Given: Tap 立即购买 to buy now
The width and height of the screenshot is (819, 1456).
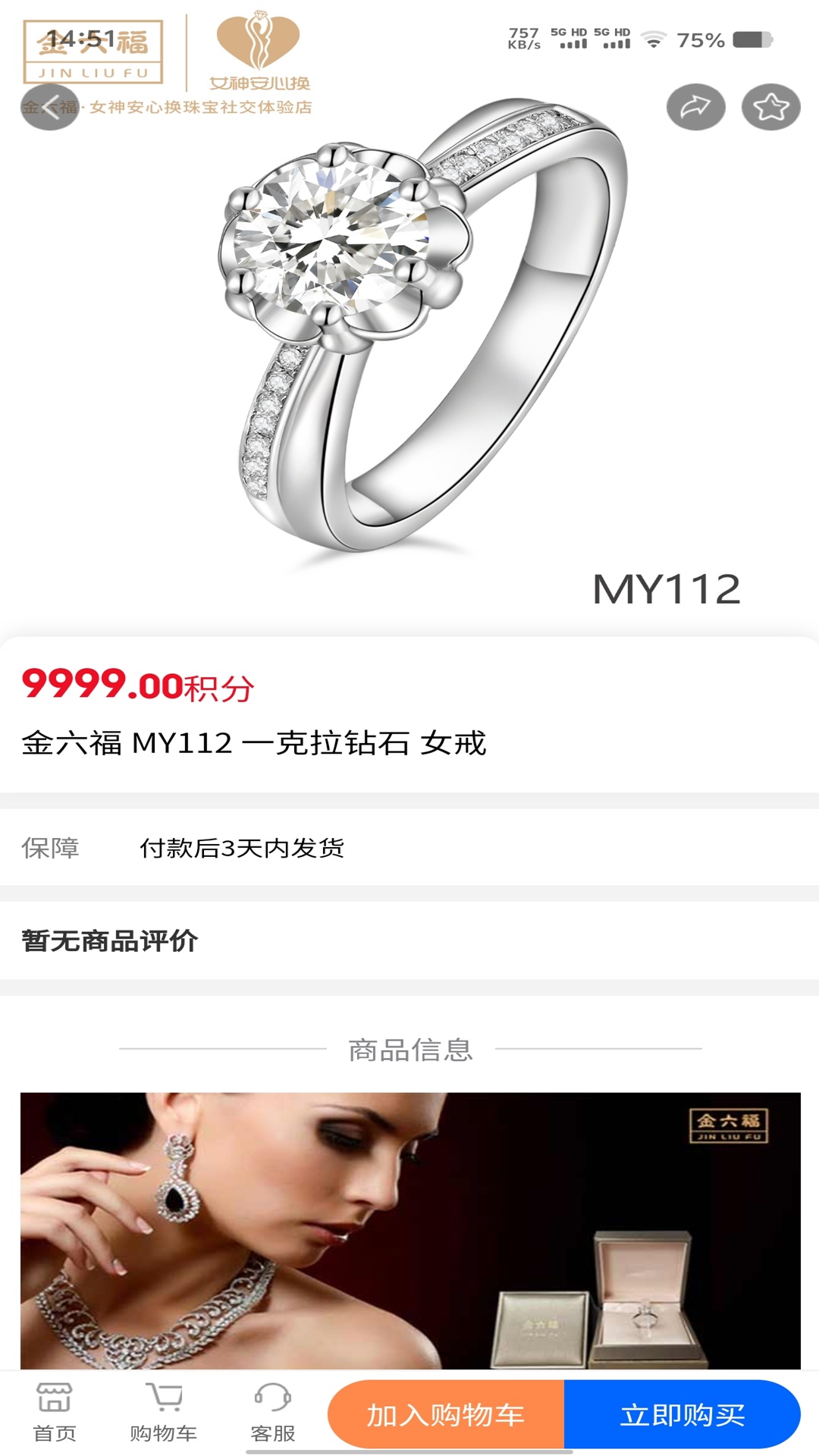Looking at the screenshot, I should (x=682, y=1414).
